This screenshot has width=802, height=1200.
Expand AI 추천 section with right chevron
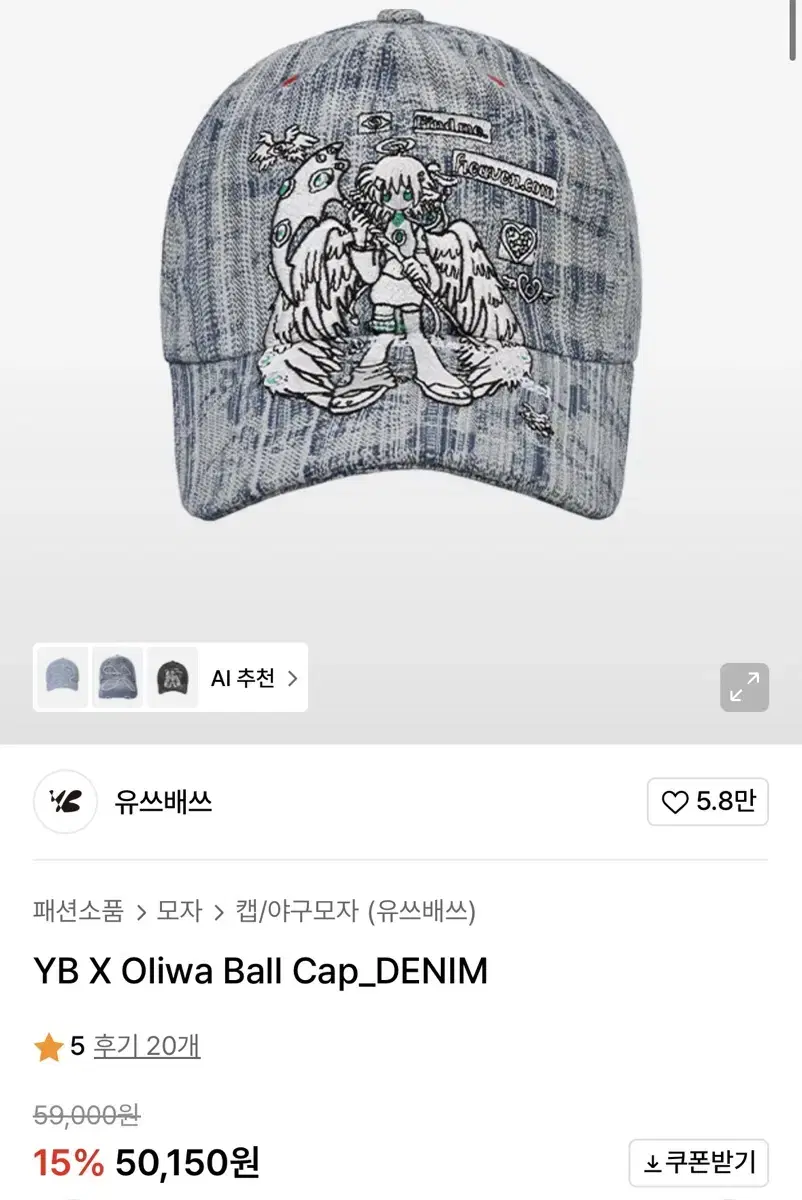point(293,678)
